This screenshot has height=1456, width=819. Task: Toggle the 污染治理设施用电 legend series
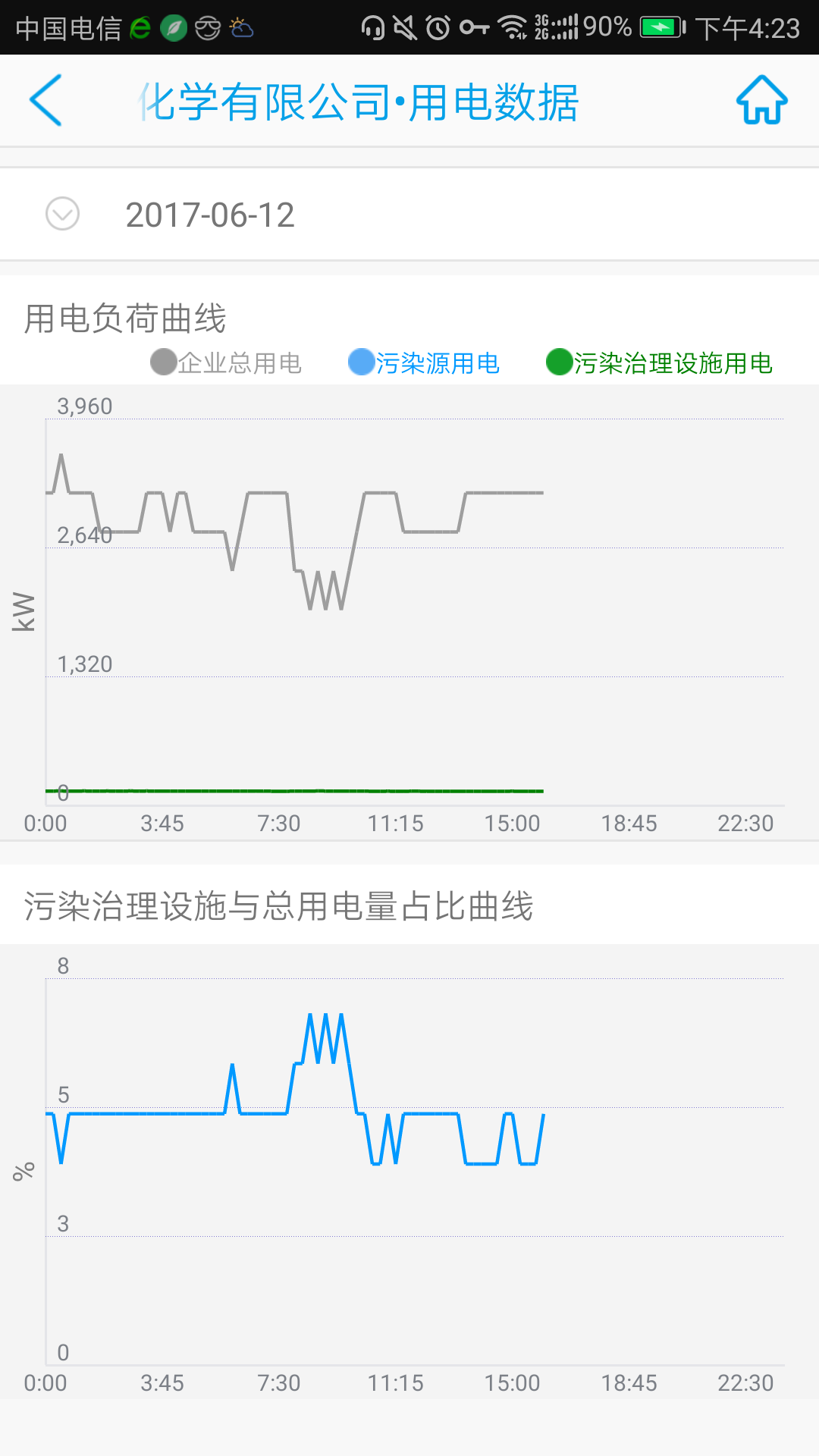(659, 362)
